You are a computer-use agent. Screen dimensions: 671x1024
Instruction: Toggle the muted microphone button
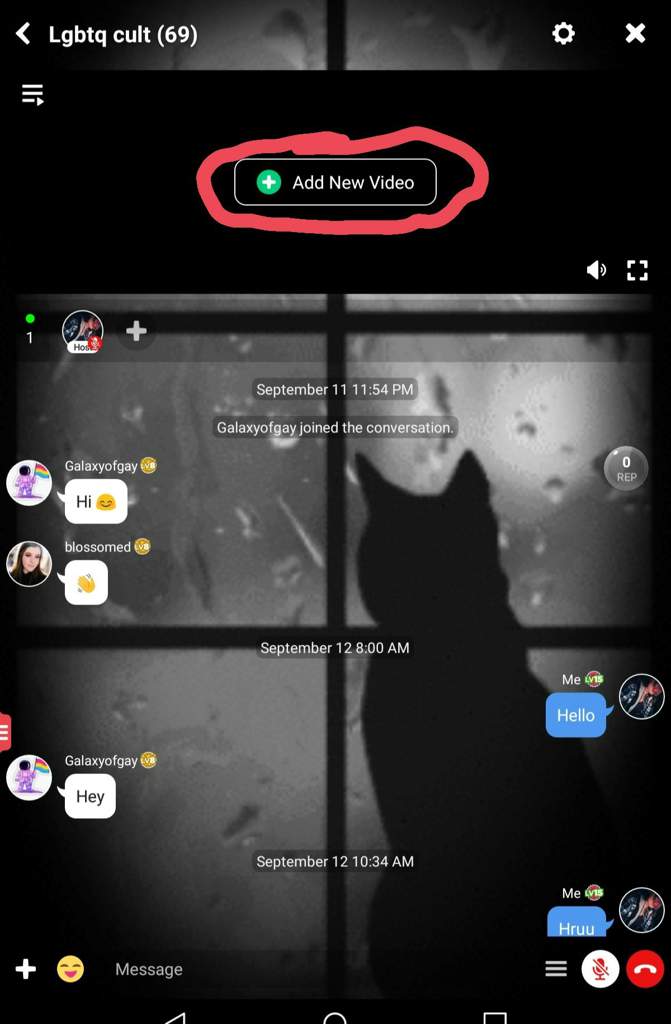[600, 969]
